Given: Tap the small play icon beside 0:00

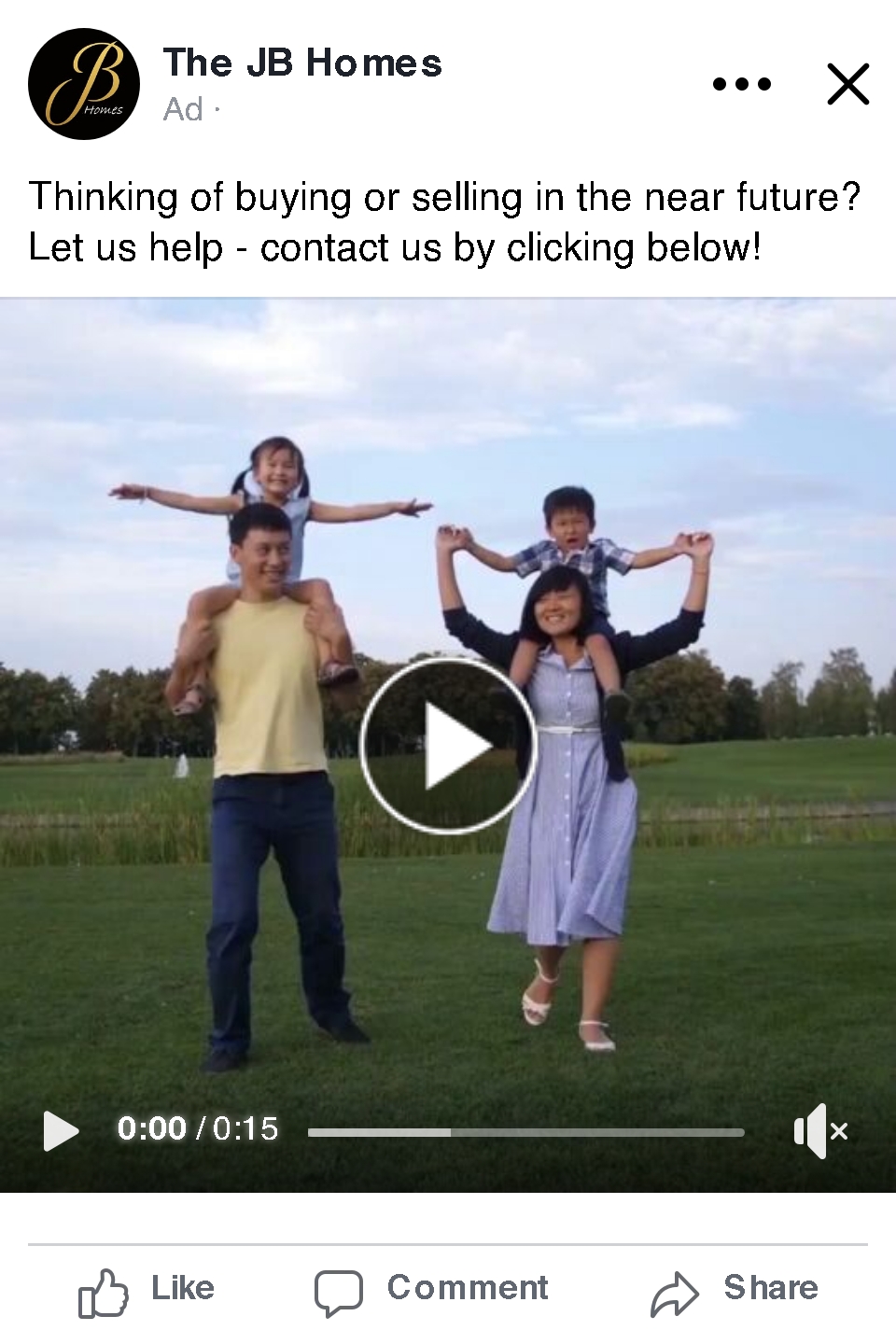Looking at the screenshot, I should click(x=61, y=1130).
